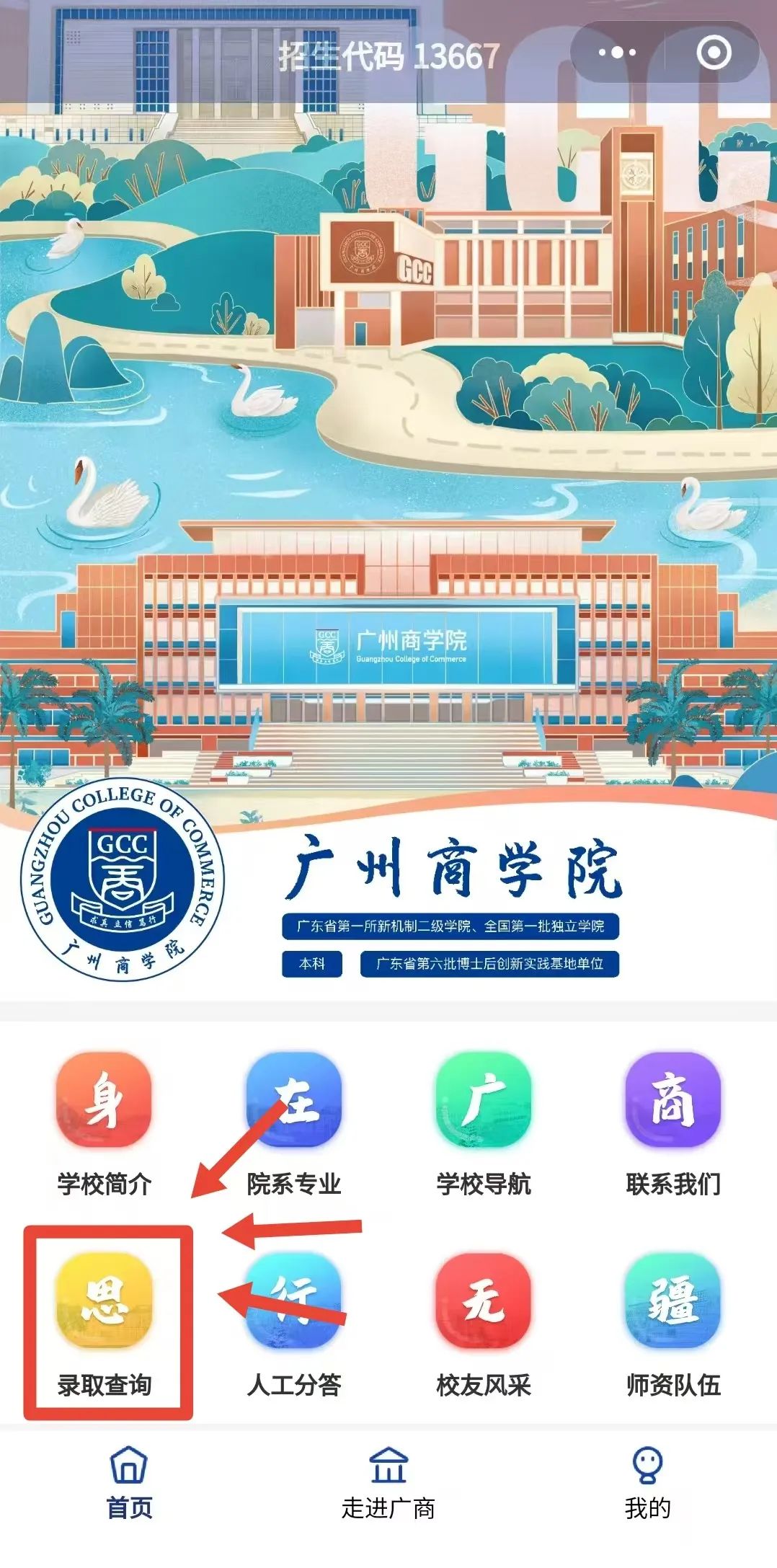View 校友风采 alumni showcase
777x1568 pixels.
tap(483, 1324)
